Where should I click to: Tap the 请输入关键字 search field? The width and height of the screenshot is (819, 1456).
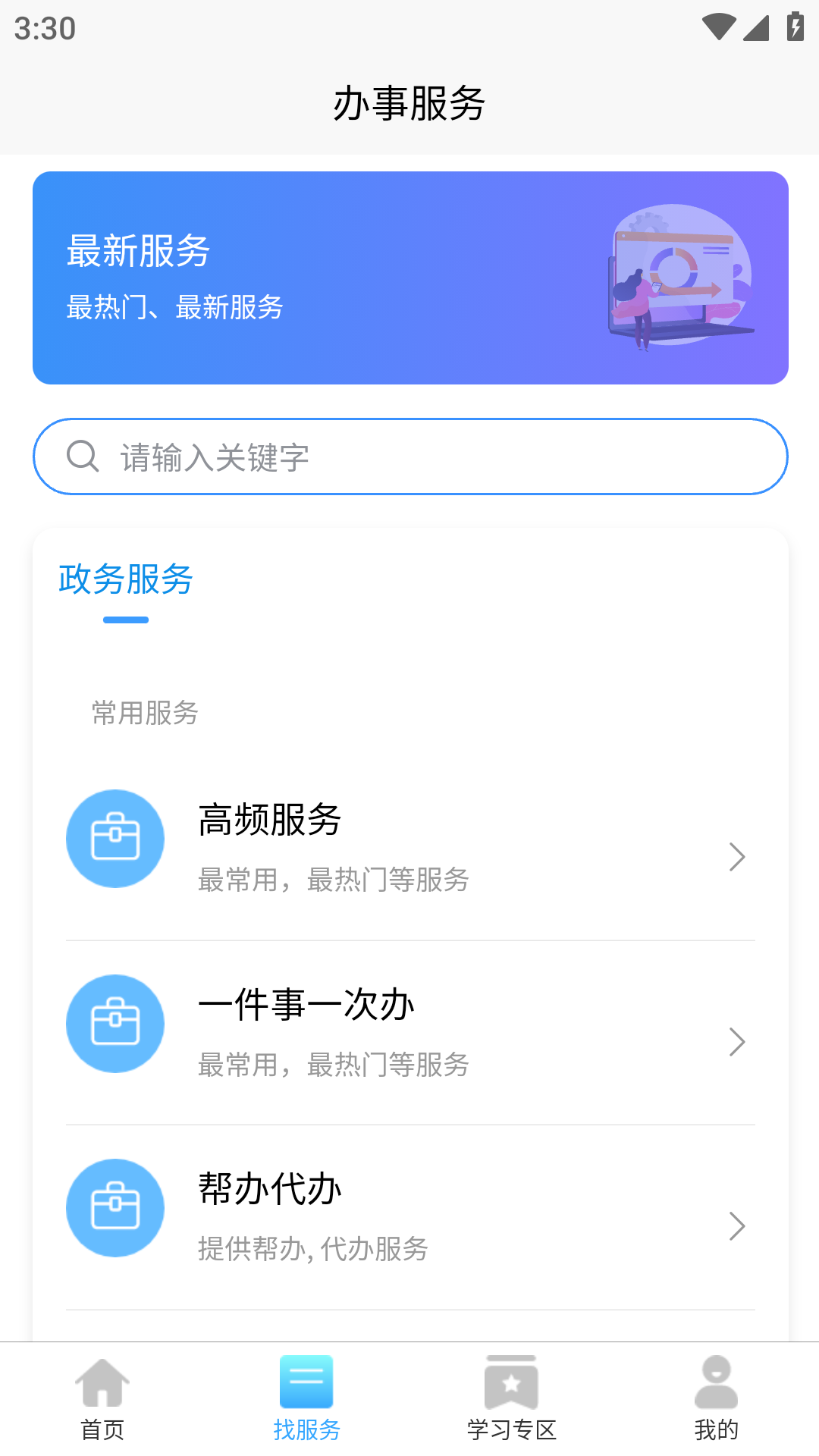(409, 456)
